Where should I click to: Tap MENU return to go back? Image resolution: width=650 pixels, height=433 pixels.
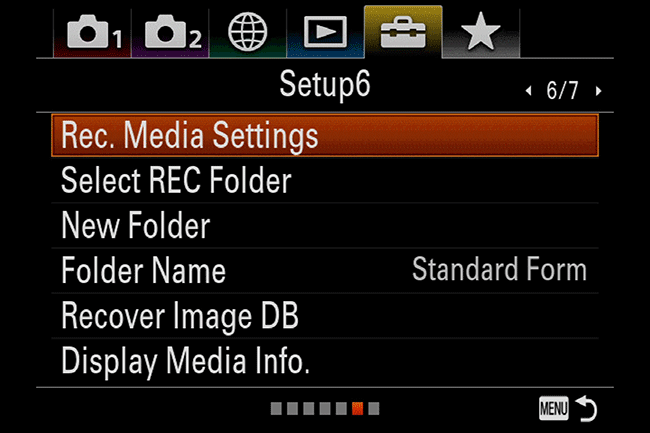tap(568, 408)
